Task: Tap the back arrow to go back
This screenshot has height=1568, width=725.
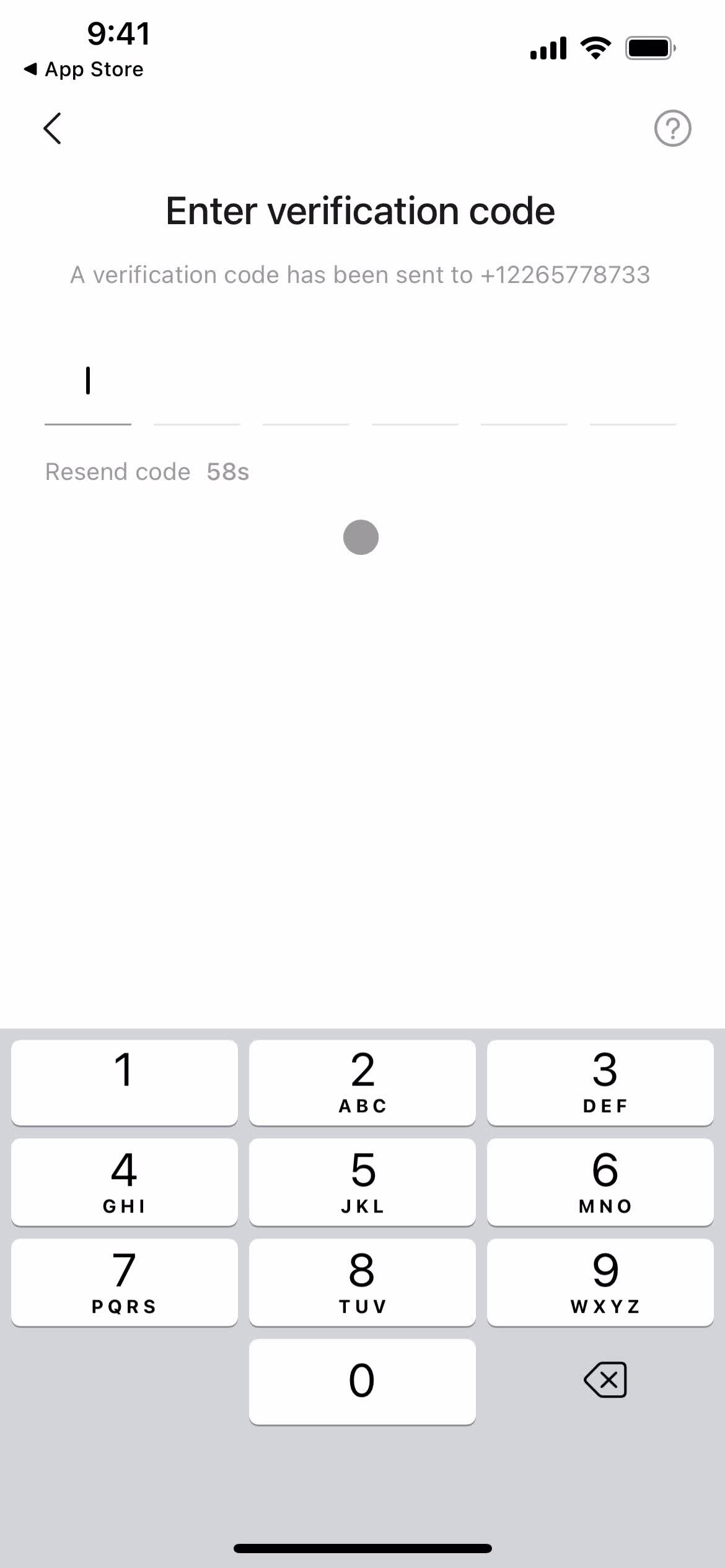Action: click(52, 129)
